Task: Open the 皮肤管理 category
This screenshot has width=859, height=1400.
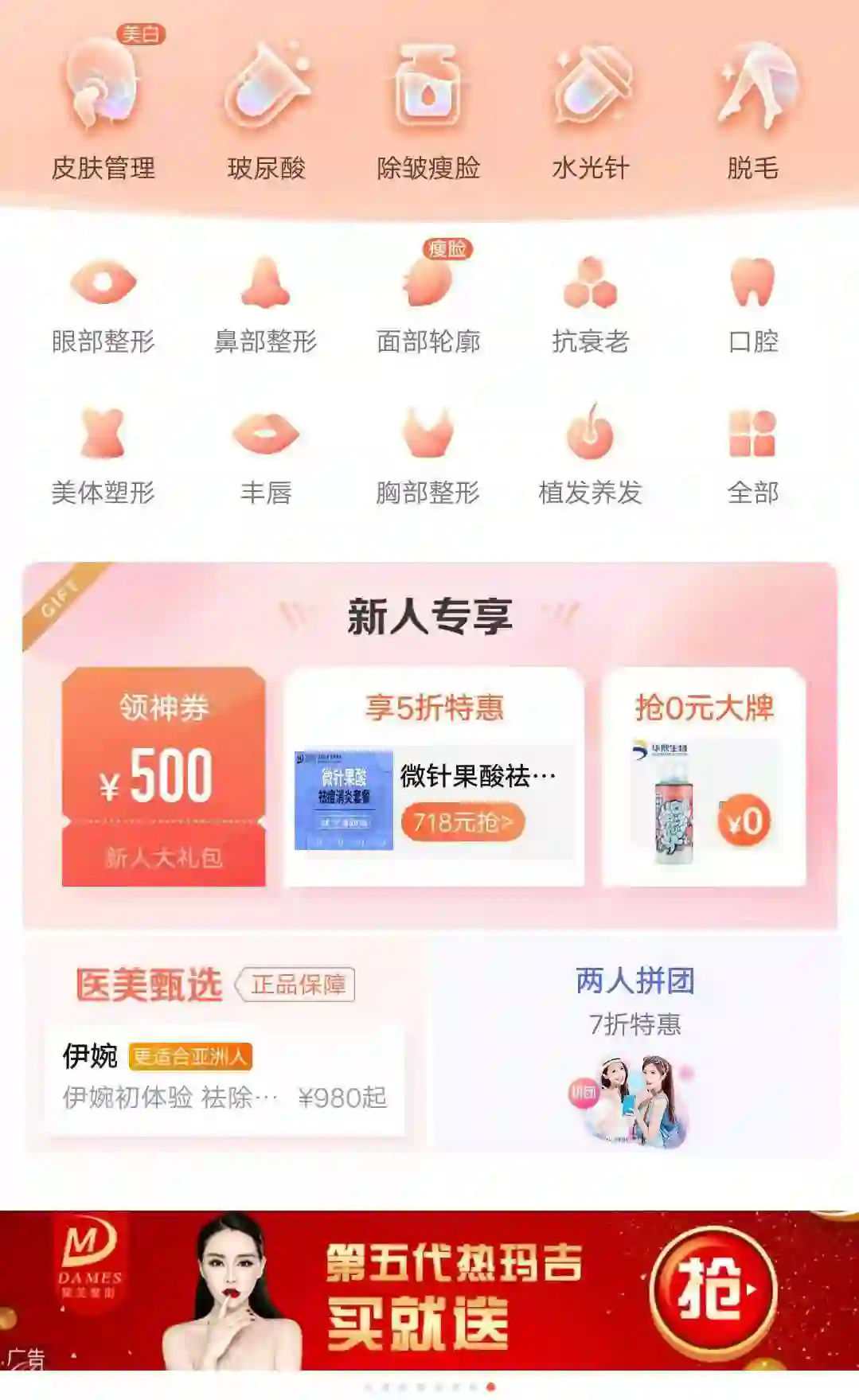Action: [x=103, y=111]
